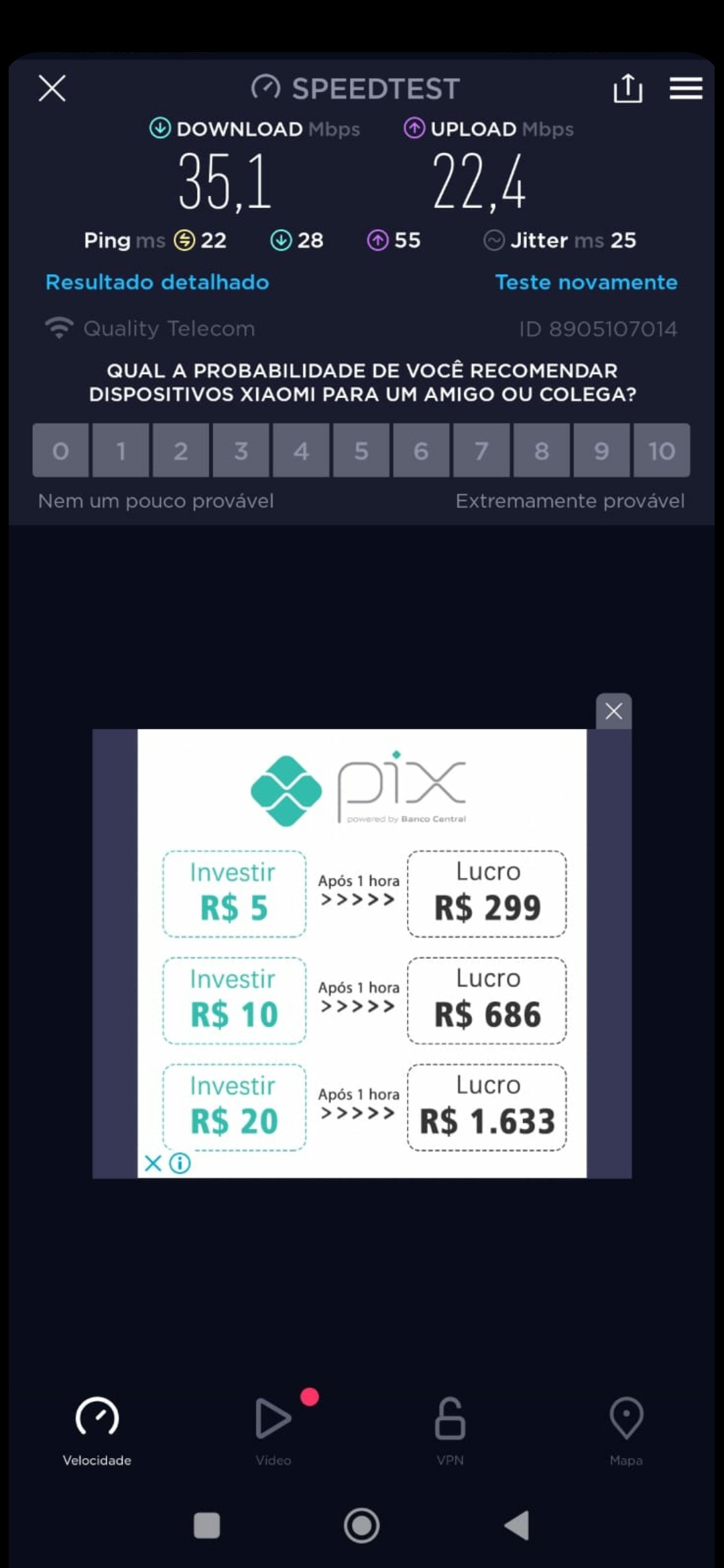This screenshot has height=1568, width=724.
Task: Navigate back with the system back button
Action: [517, 1526]
